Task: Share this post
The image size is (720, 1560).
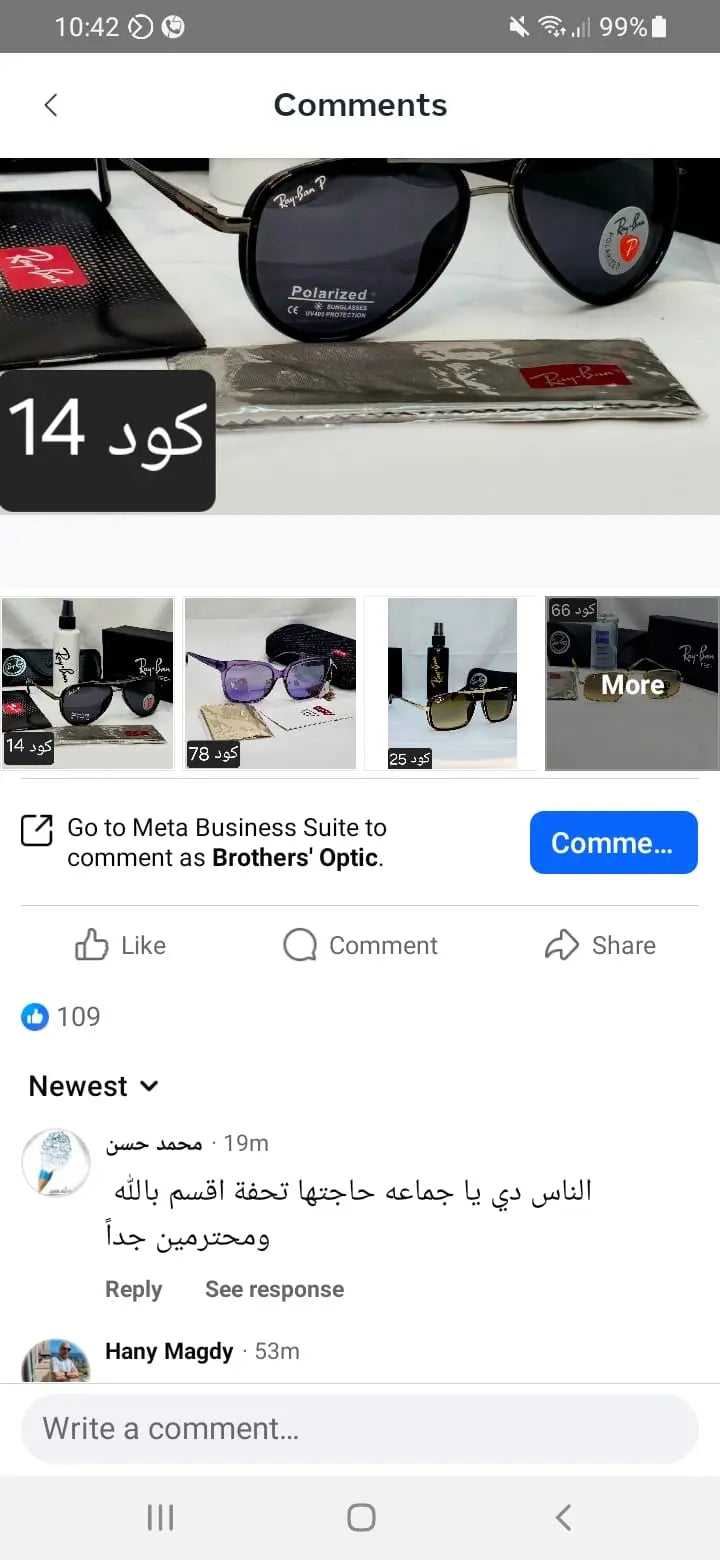Action: click(600, 945)
